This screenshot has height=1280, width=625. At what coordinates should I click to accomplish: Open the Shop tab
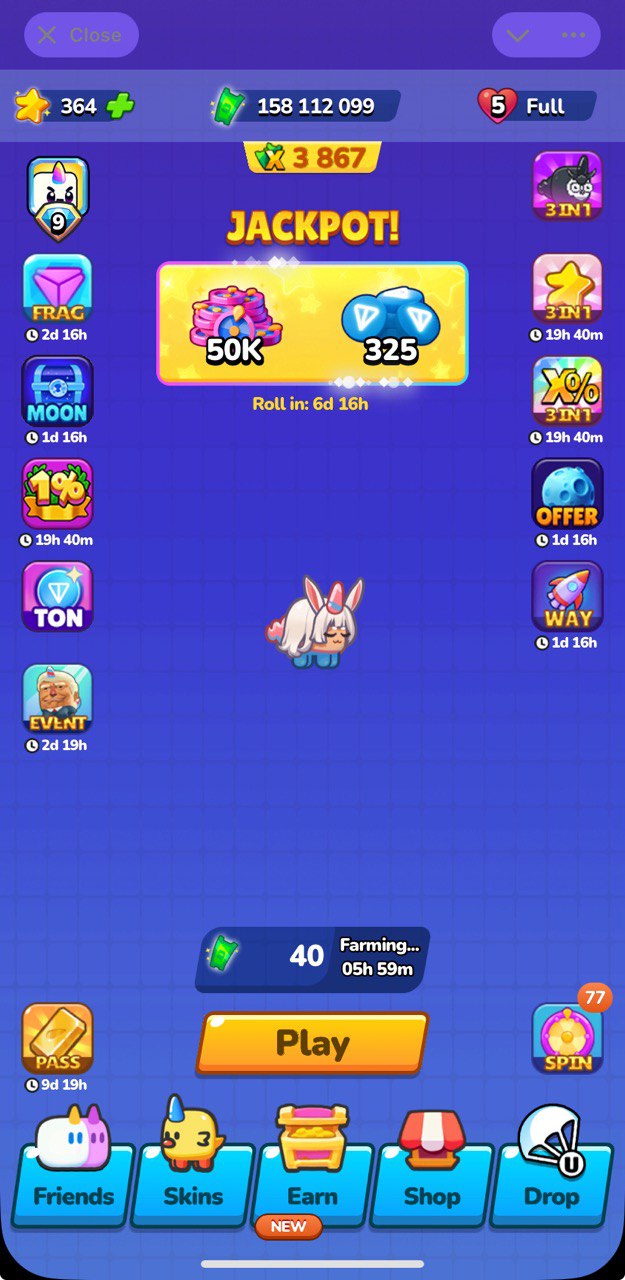(x=431, y=1184)
